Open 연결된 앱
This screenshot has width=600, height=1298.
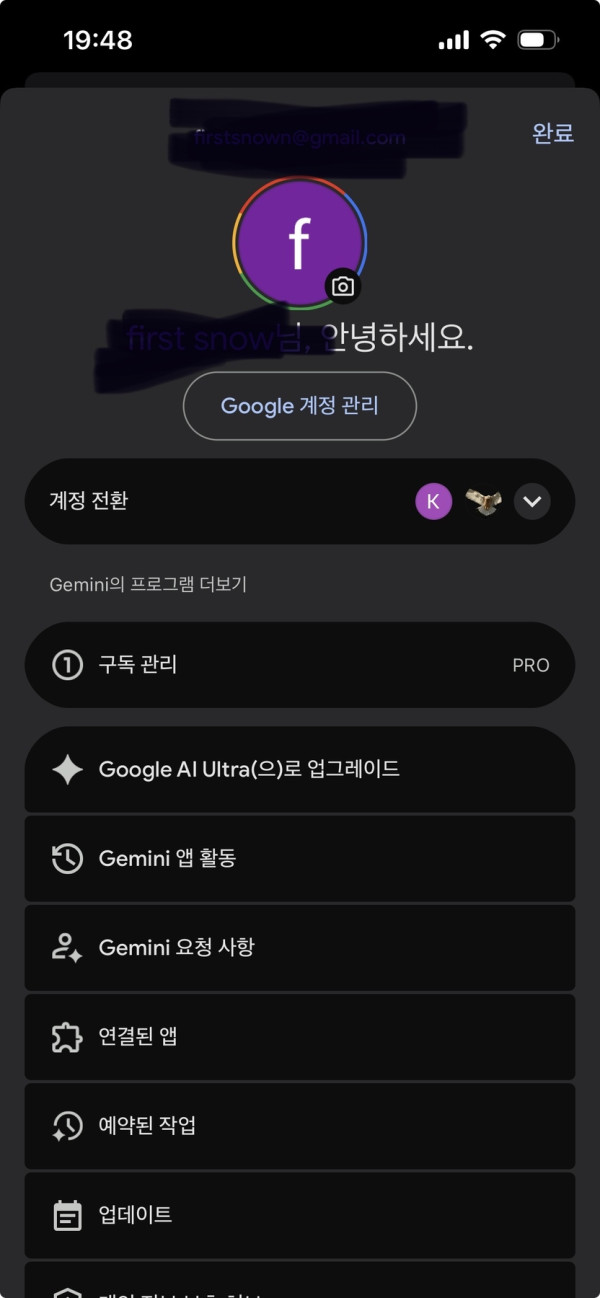pyautogui.click(x=300, y=1036)
